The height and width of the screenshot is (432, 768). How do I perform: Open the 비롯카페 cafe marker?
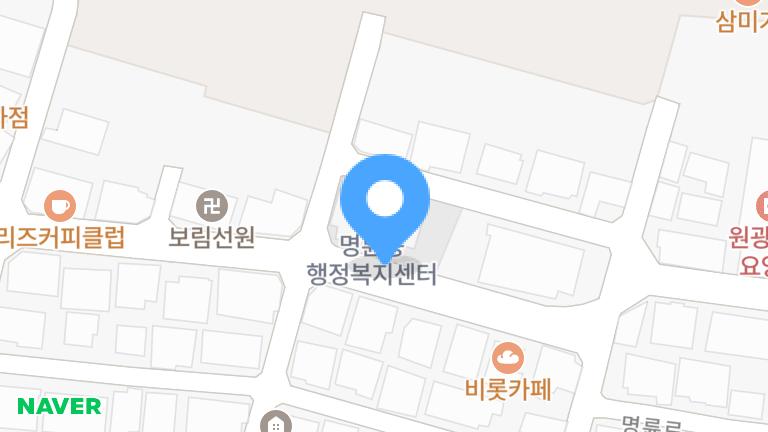pos(508,355)
